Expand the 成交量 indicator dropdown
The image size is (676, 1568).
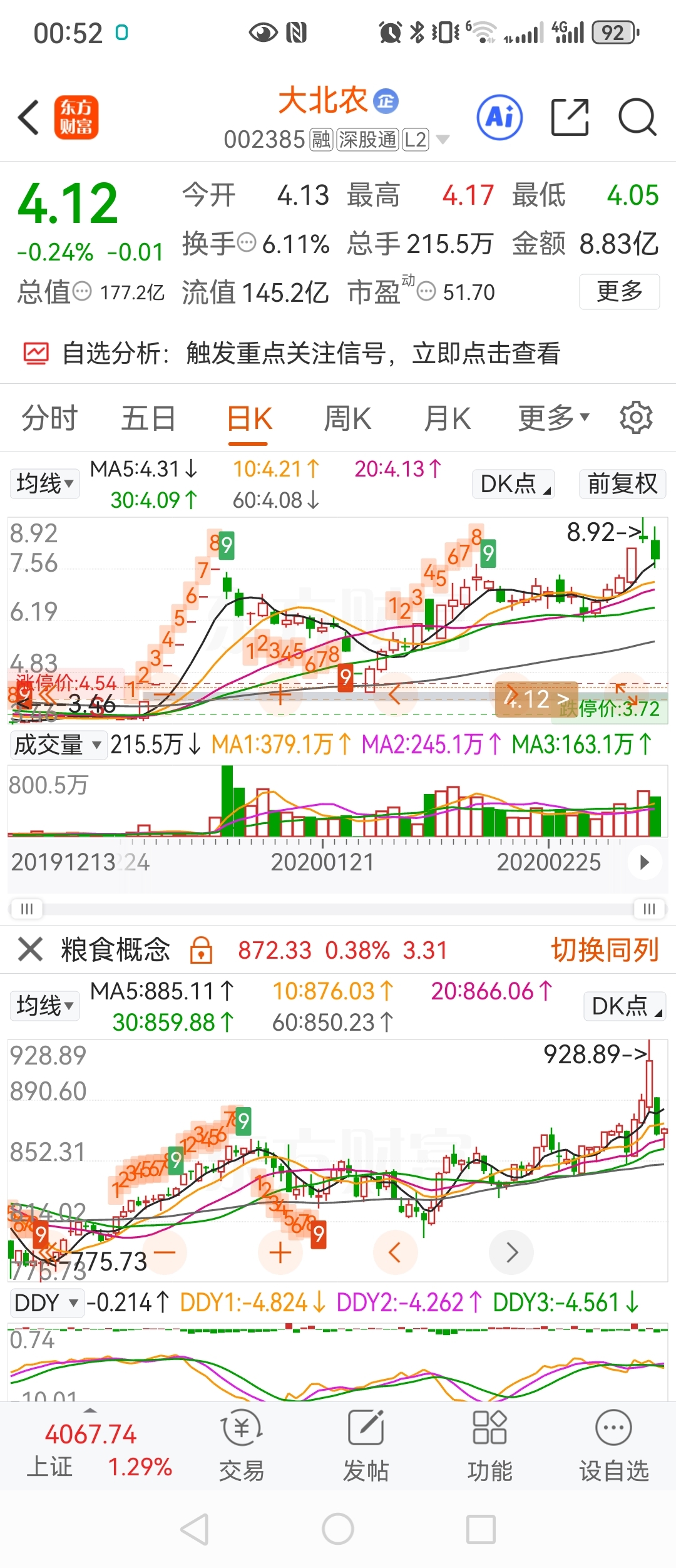58,745
